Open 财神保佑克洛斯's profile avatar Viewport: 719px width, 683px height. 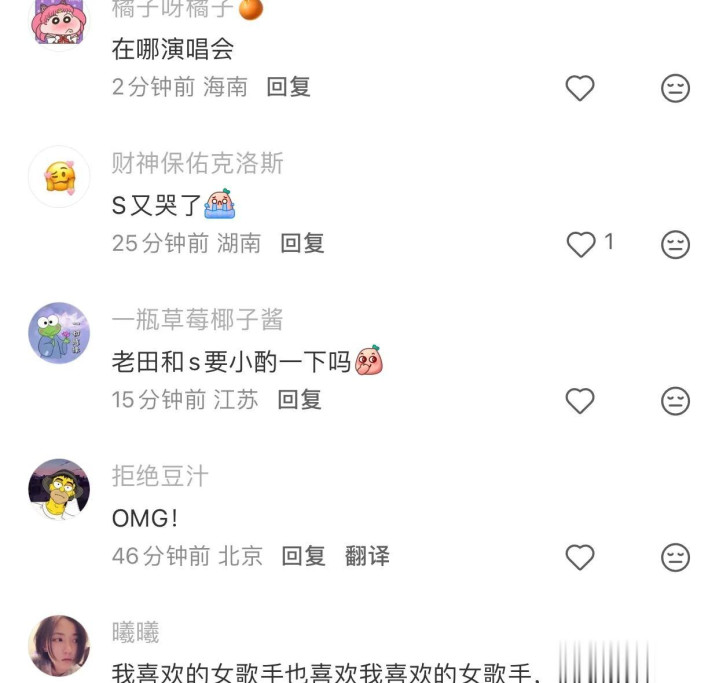click(59, 177)
